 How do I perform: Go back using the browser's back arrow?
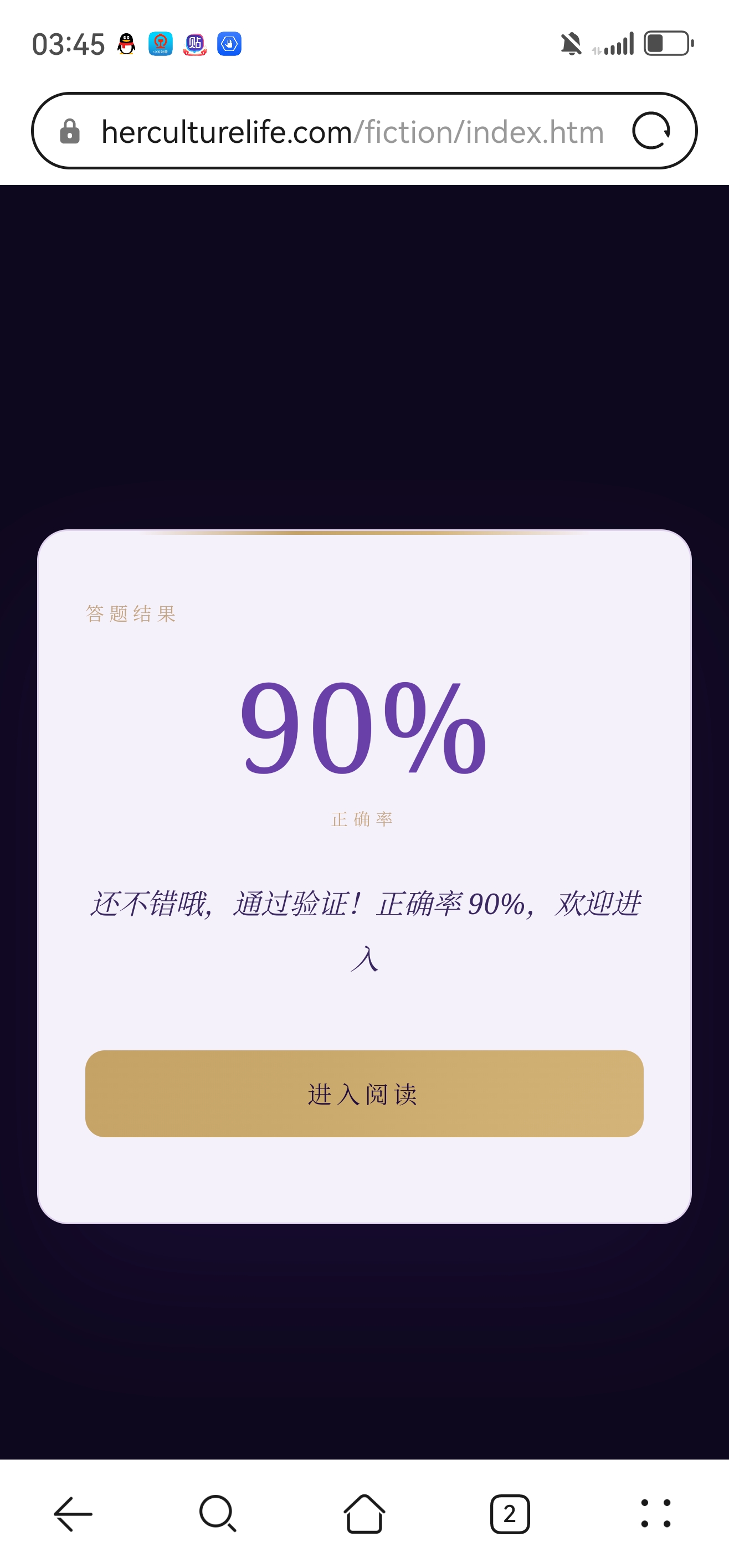point(73,1513)
